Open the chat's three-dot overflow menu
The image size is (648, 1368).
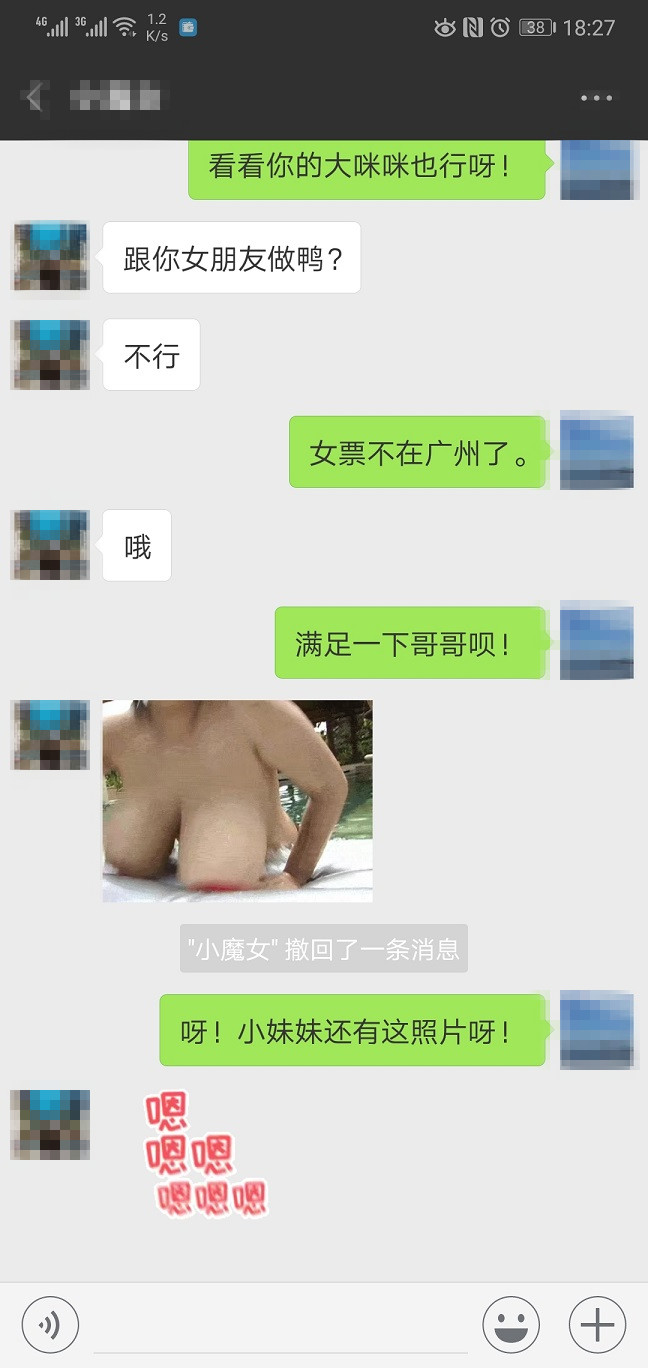pyautogui.click(x=596, y=98)
